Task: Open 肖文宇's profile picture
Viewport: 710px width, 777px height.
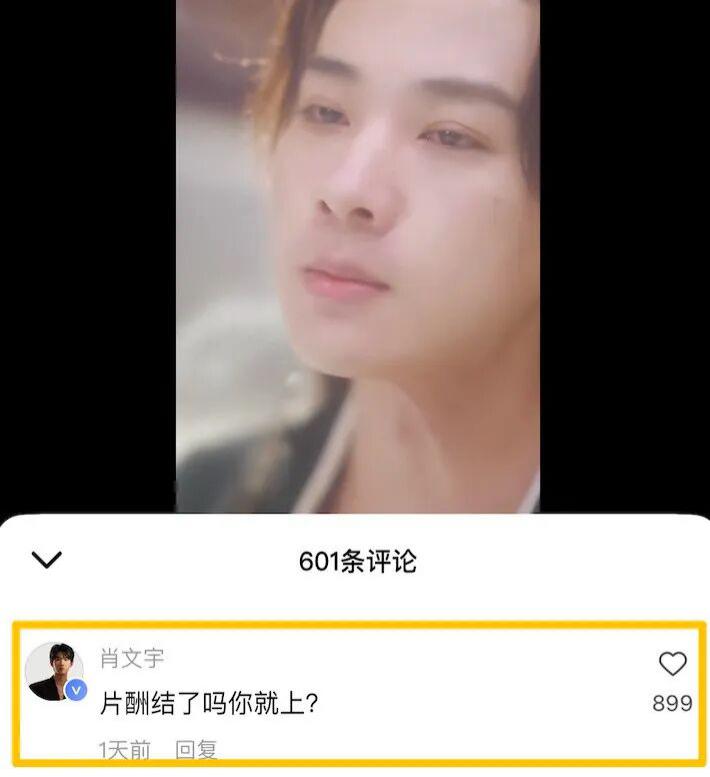Action: click(x=54, y=671)
